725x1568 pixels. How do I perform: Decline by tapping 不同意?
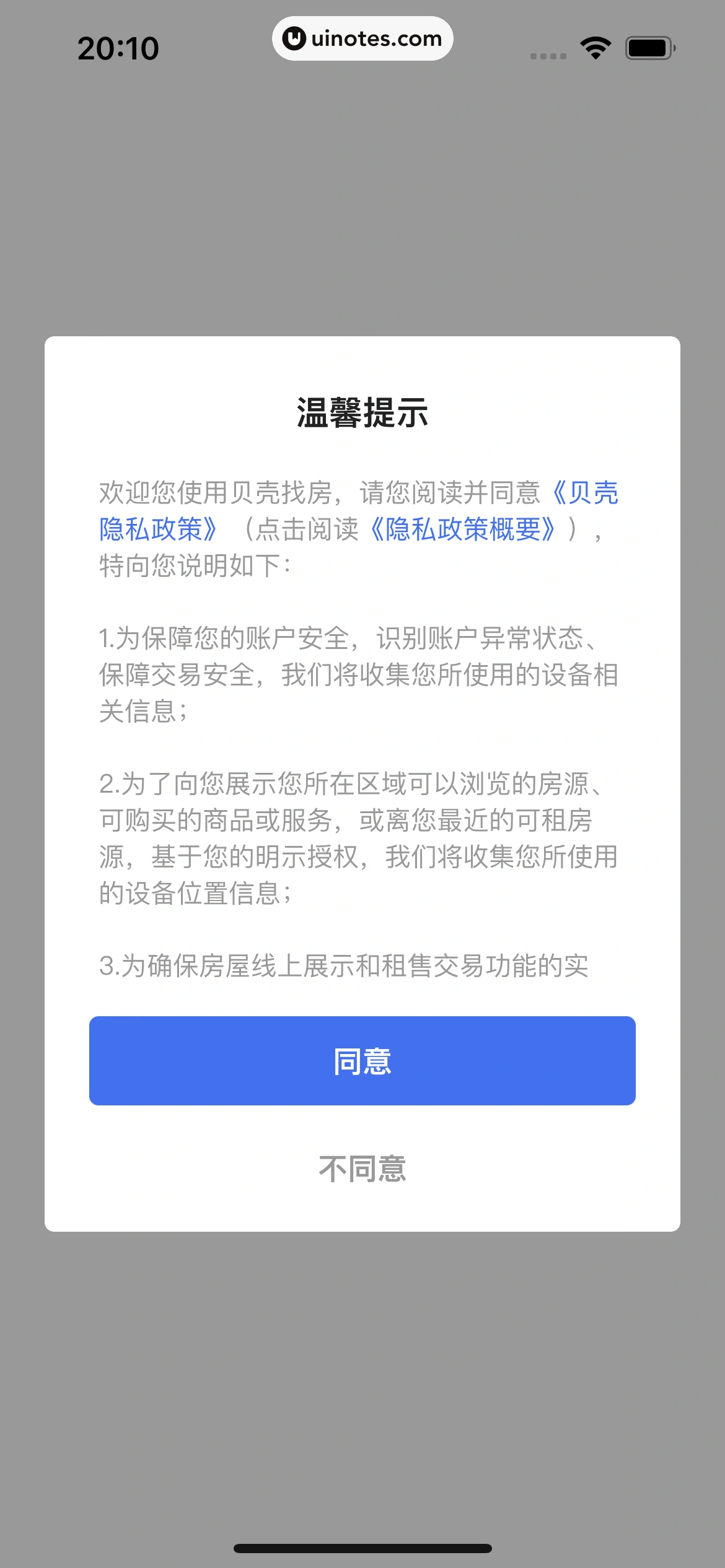[x=362, y=1169]
